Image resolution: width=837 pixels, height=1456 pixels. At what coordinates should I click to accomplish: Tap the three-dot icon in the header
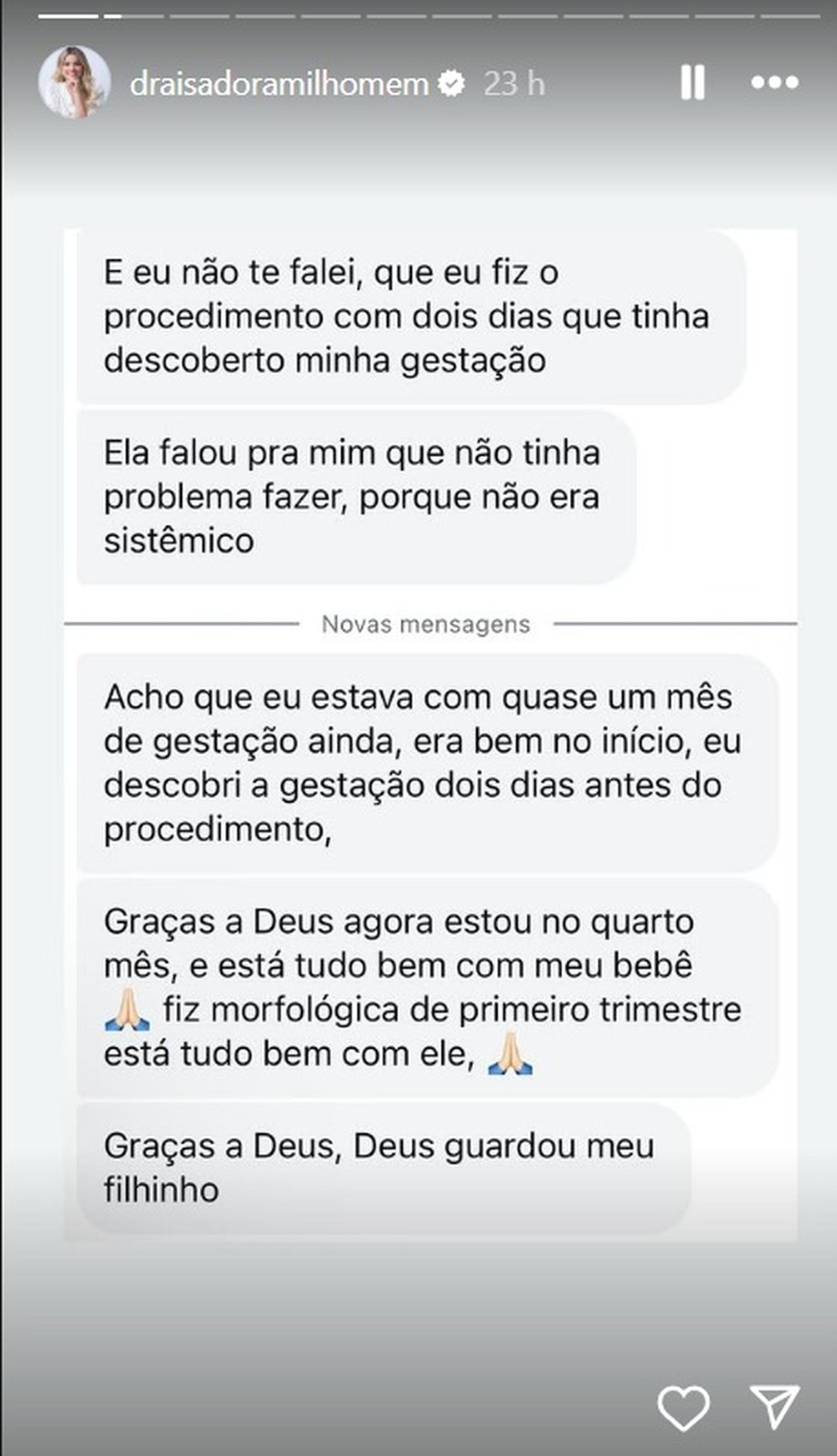[x=775, y=83]
